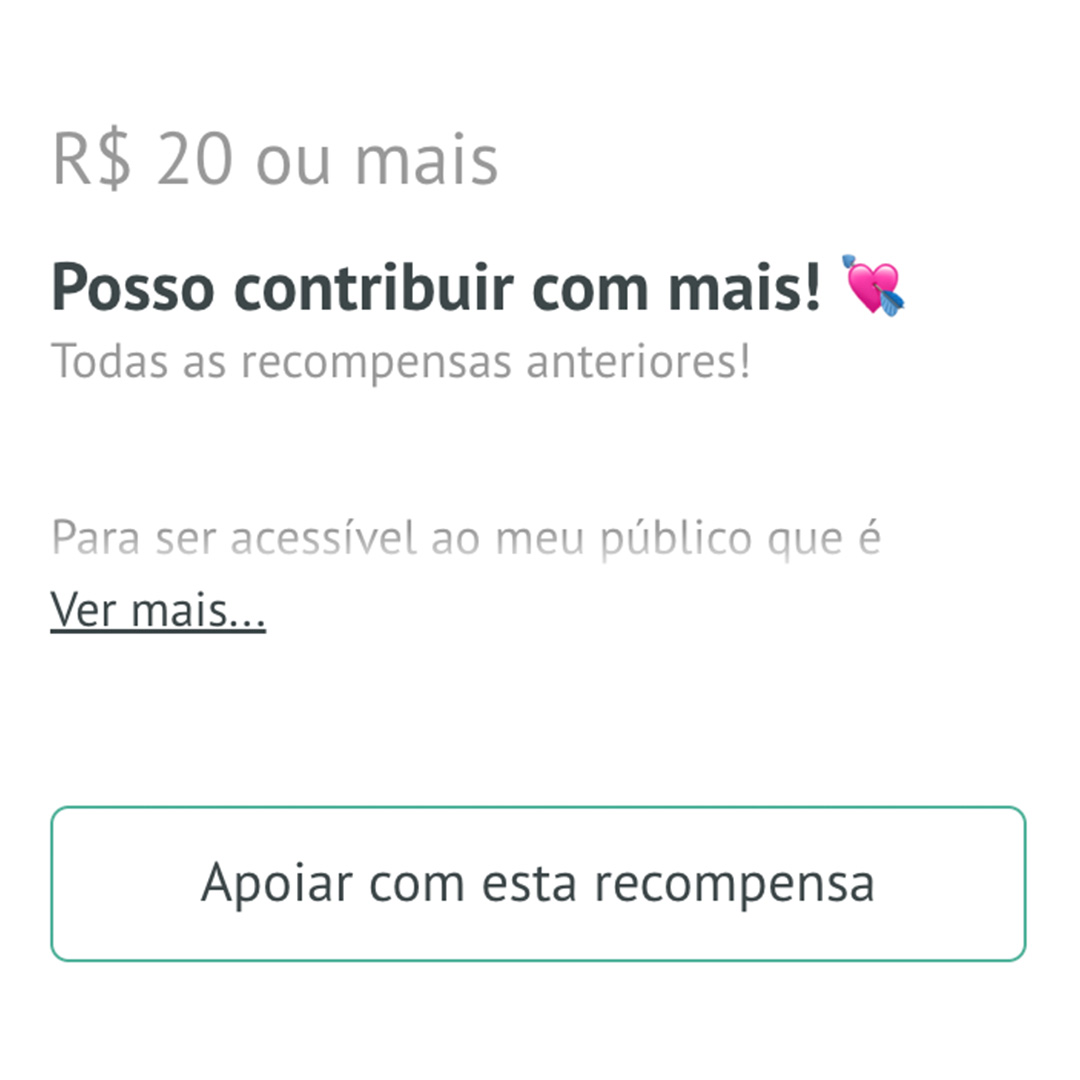Expand the description with Ver mais

(158, 611)
